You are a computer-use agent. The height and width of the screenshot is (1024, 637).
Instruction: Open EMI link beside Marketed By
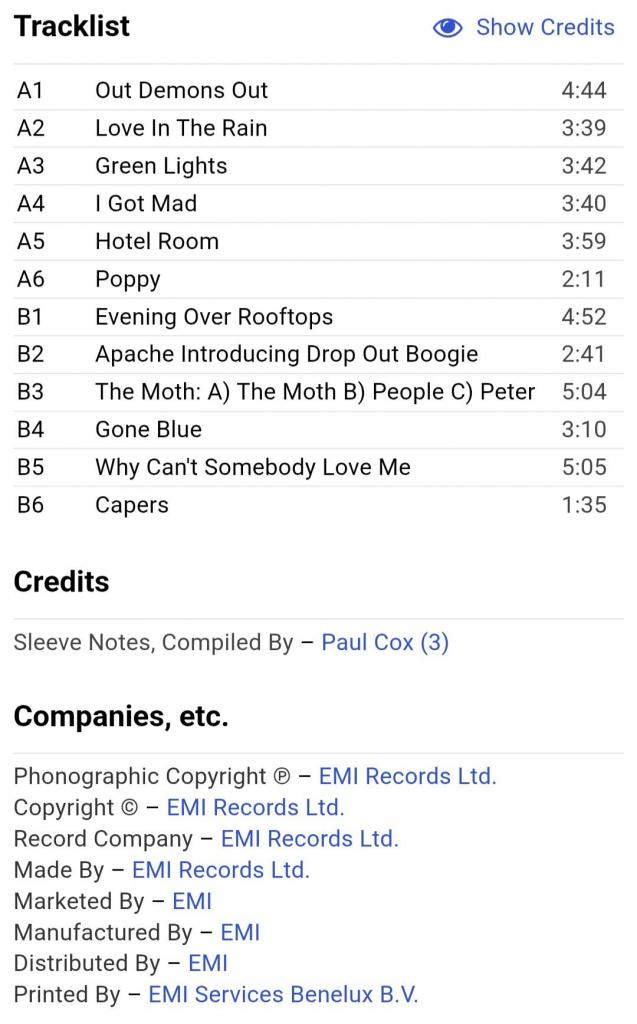192,901
